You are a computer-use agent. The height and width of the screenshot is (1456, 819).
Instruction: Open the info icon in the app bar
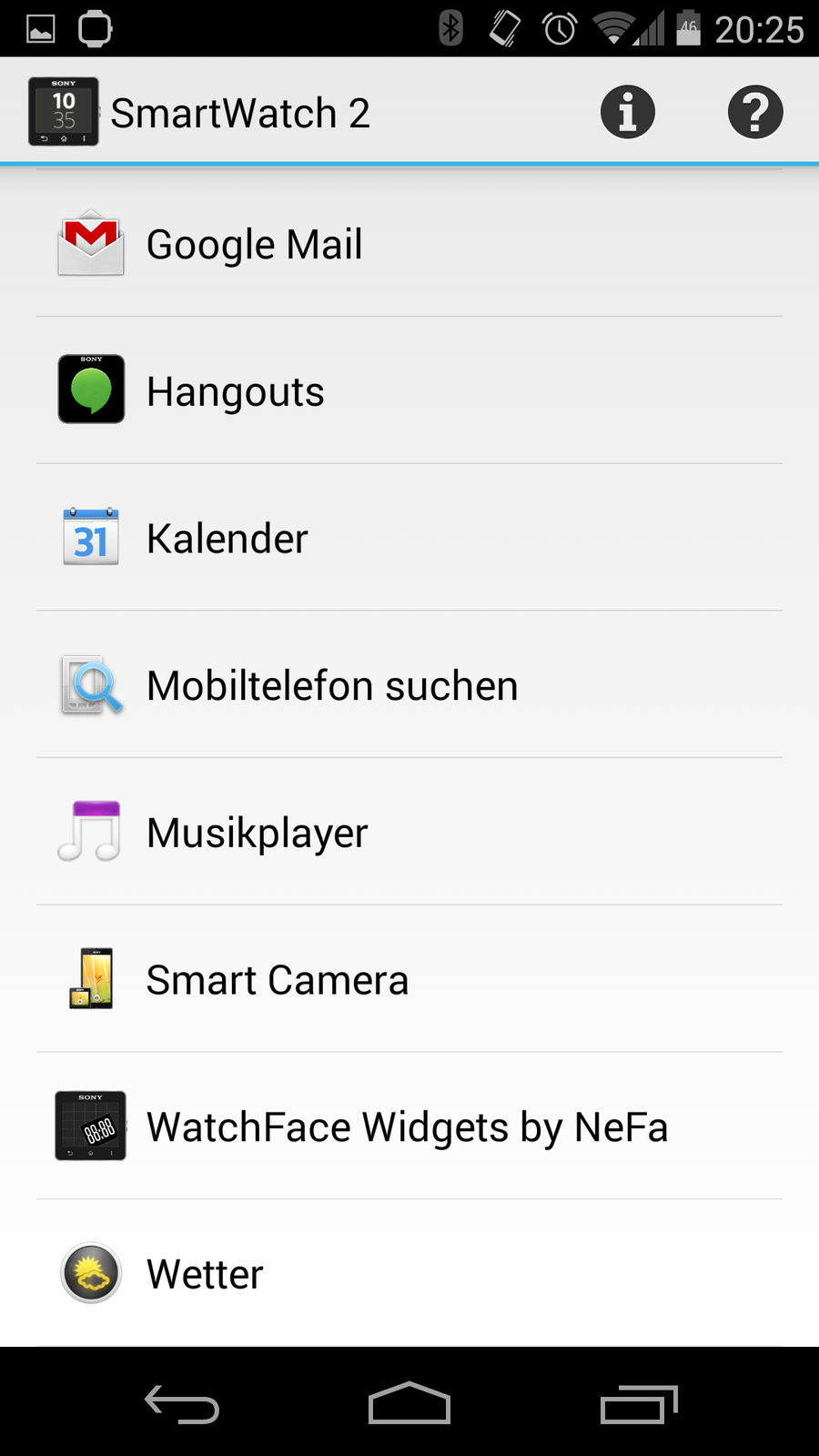(x=627, y=113)
